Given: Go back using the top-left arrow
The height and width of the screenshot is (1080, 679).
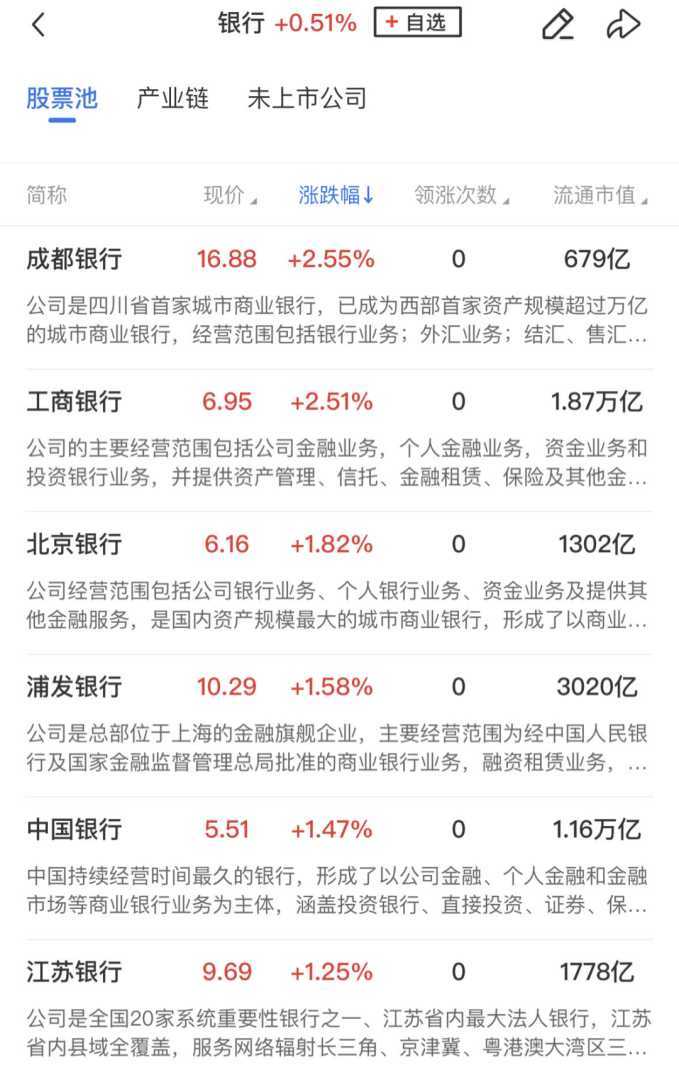Looking at the screenshot, I should 39,24.
